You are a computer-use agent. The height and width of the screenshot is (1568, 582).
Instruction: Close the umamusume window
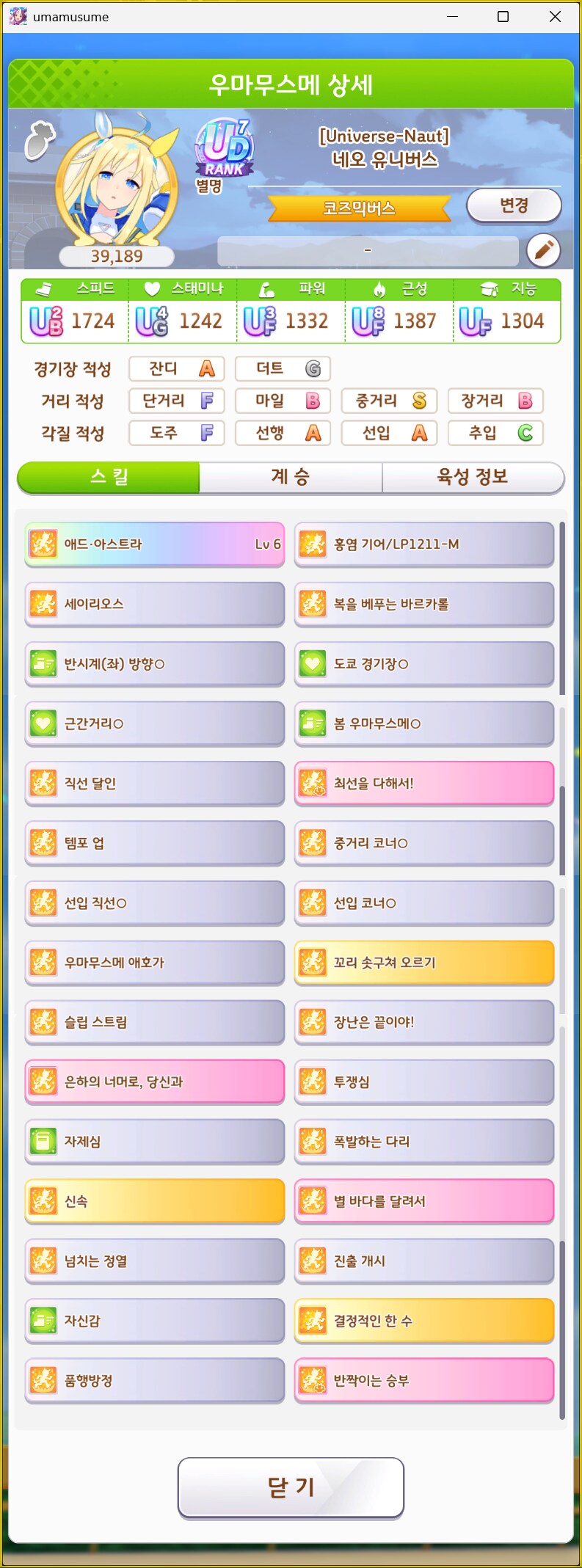(555, 16)
